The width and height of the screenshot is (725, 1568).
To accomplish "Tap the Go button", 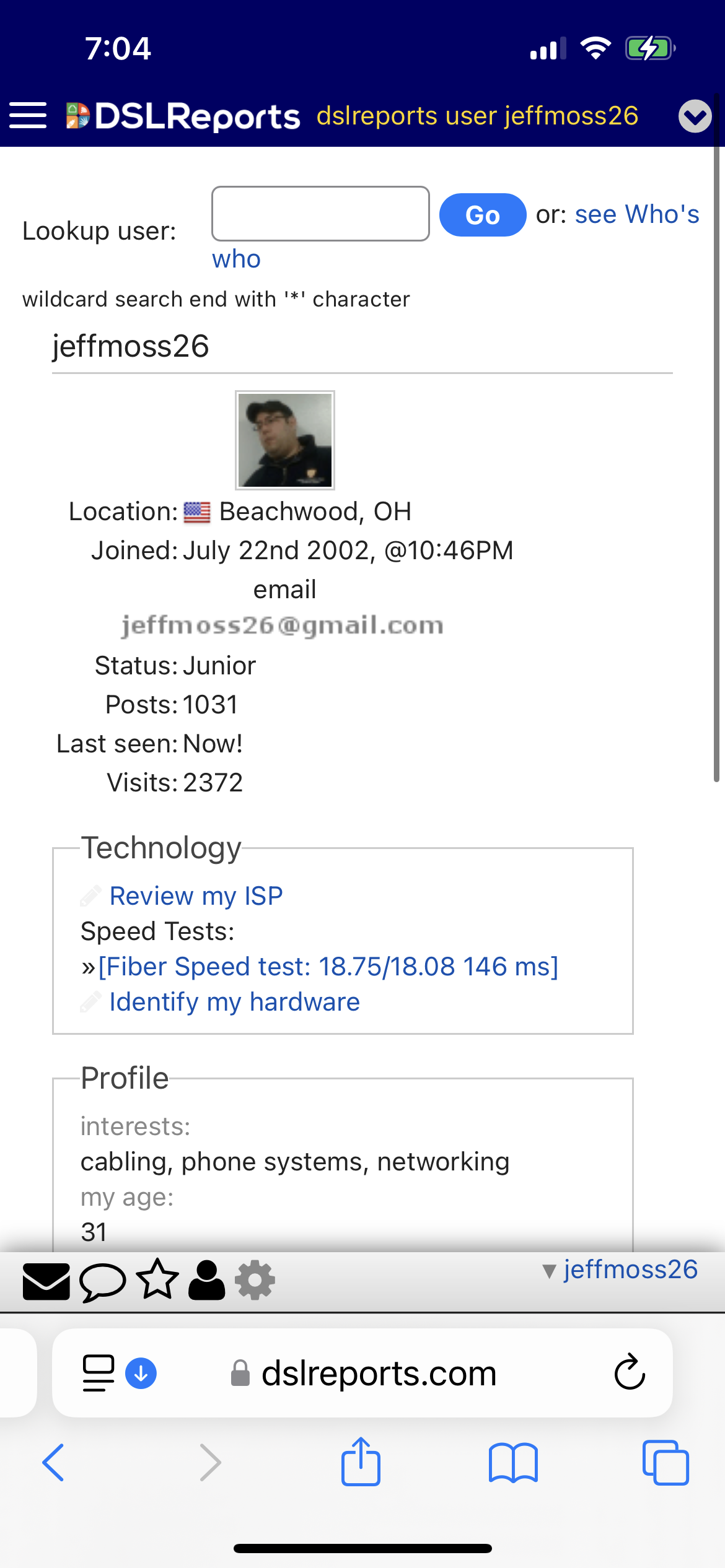I will (483, 215).
